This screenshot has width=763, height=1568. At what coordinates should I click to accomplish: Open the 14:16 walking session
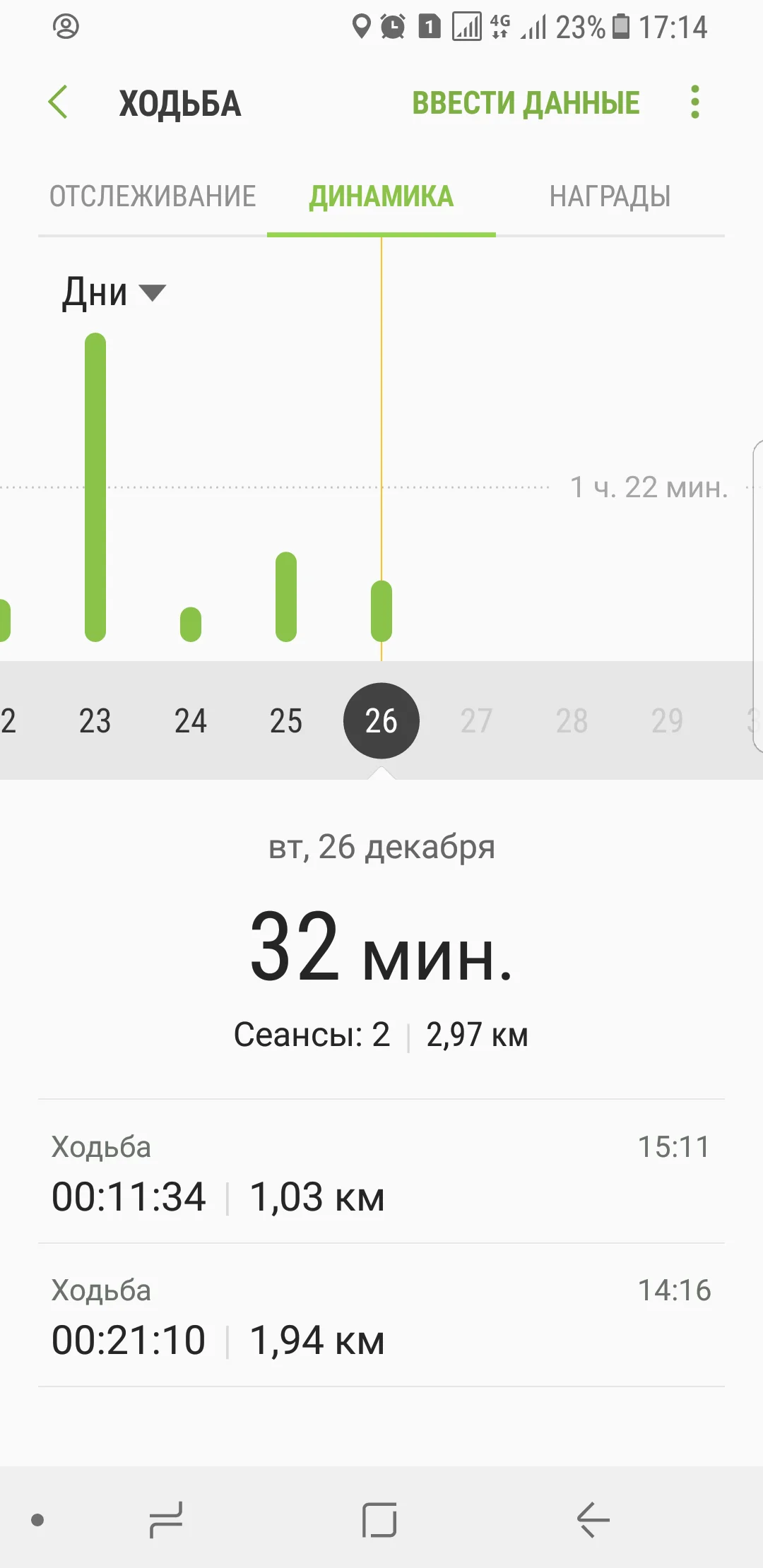coord(381,1316)
